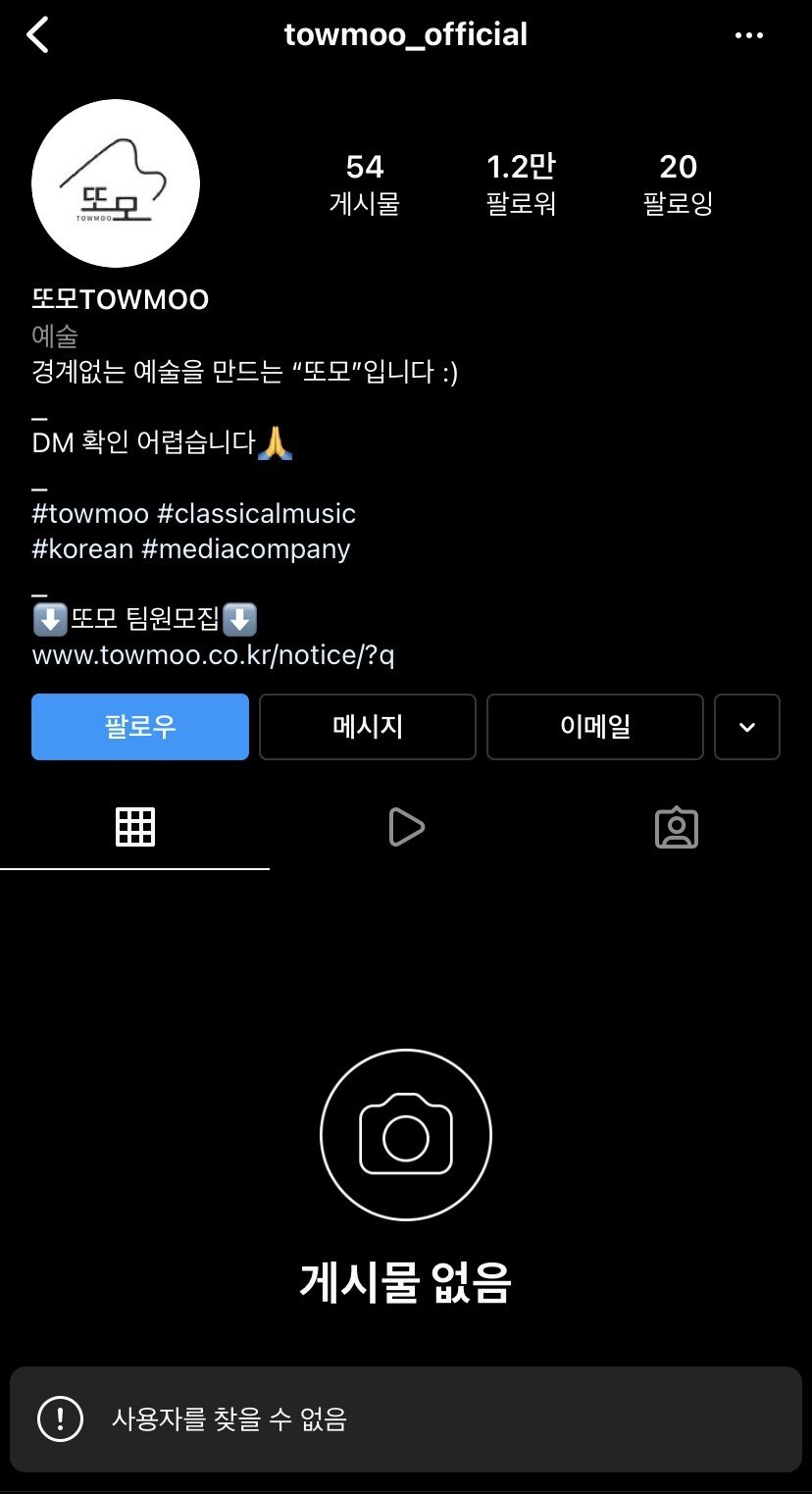This screenshot has width=812, height=1494.
Task: Expand the chevron next to 이메일
Action: click(x=747, y=727)
